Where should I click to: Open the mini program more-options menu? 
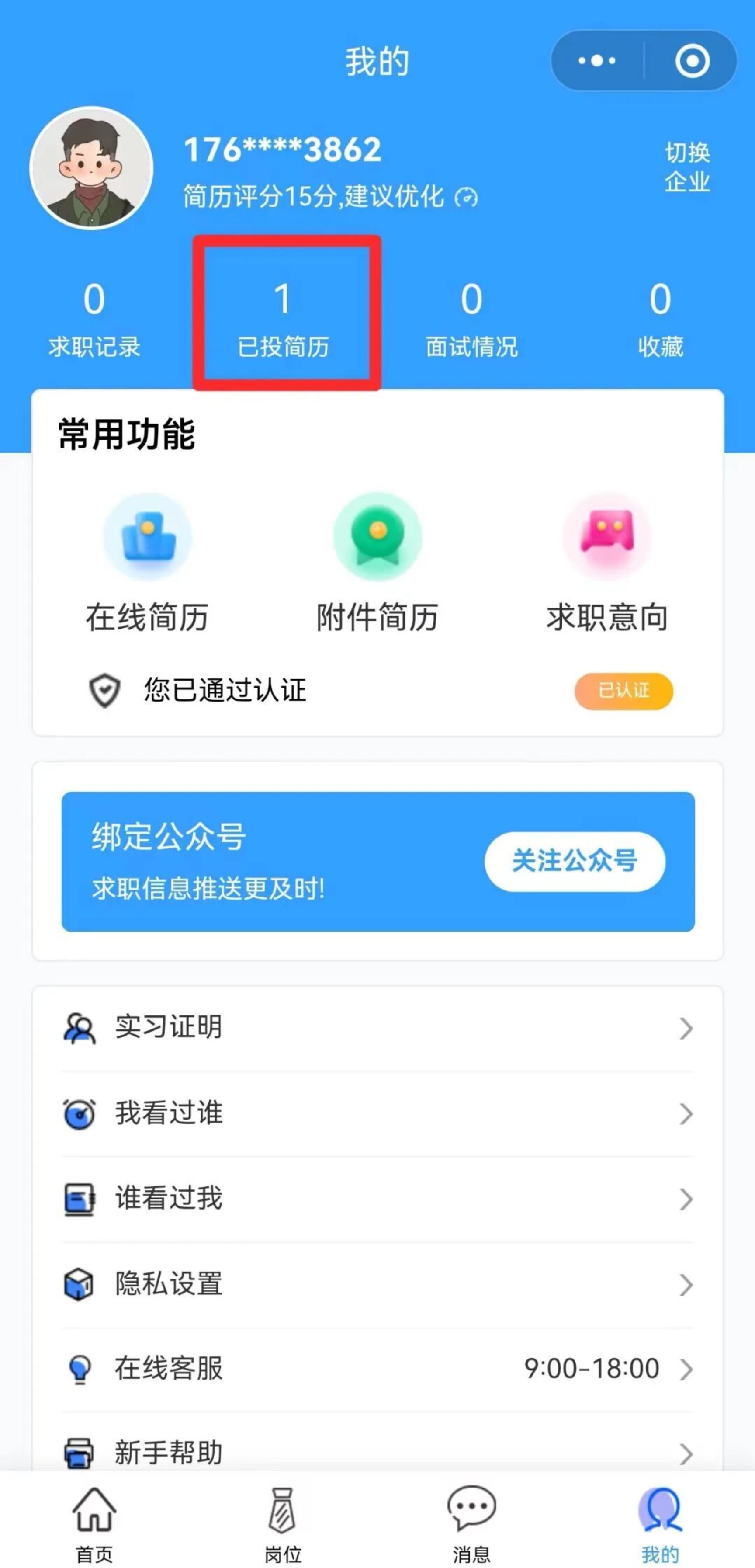597,61
